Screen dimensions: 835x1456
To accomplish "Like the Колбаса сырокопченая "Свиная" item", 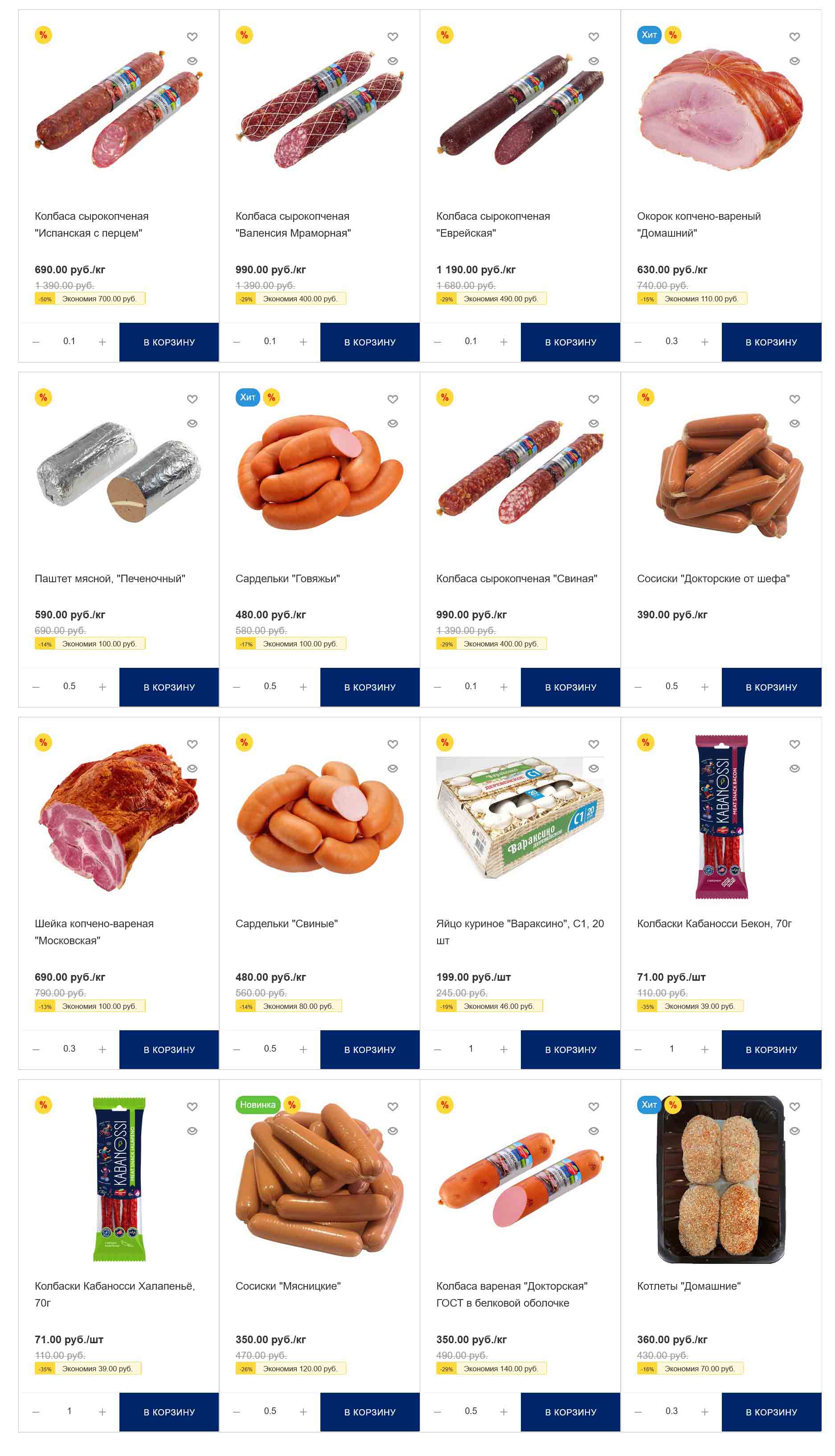I will coord(594,399).
